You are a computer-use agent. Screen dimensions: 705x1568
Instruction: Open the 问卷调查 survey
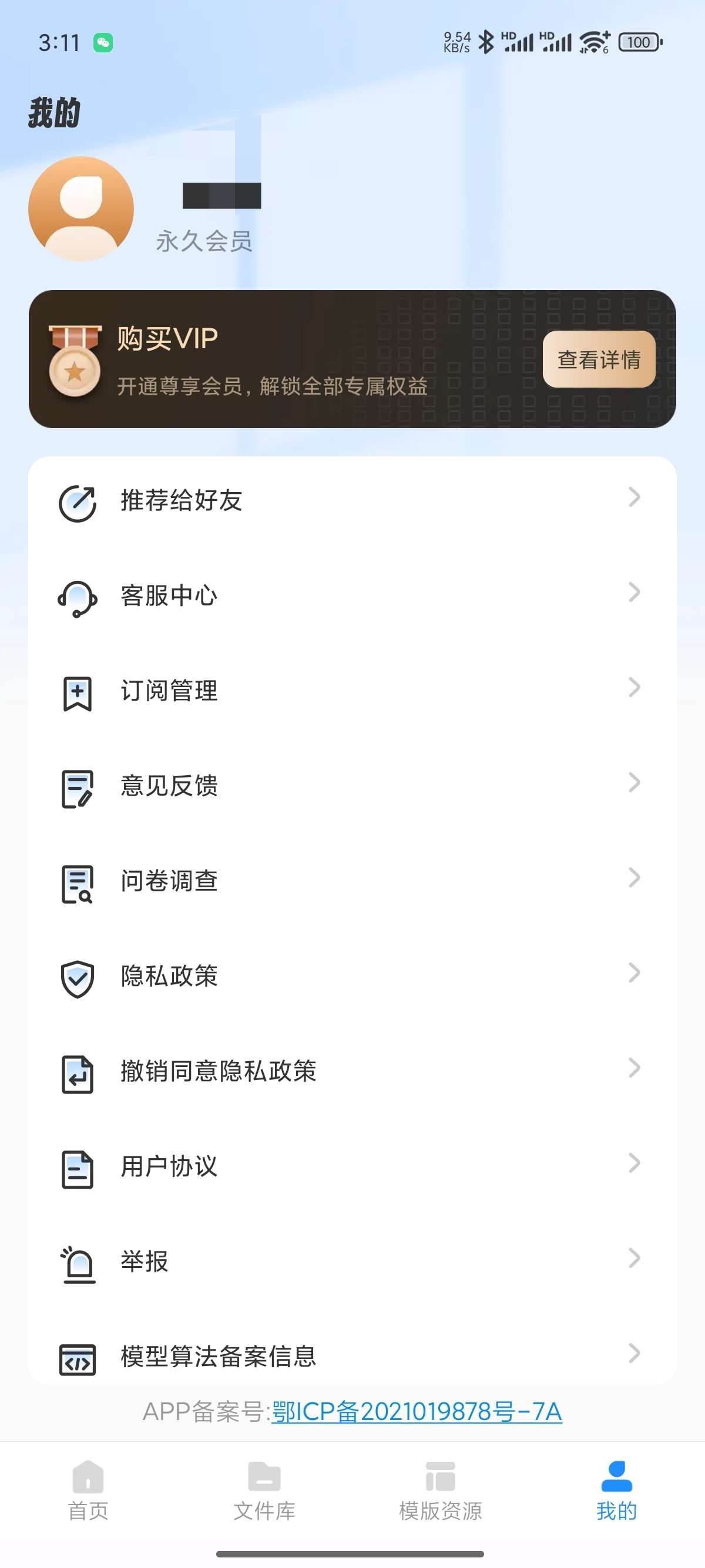coord(352,881)
